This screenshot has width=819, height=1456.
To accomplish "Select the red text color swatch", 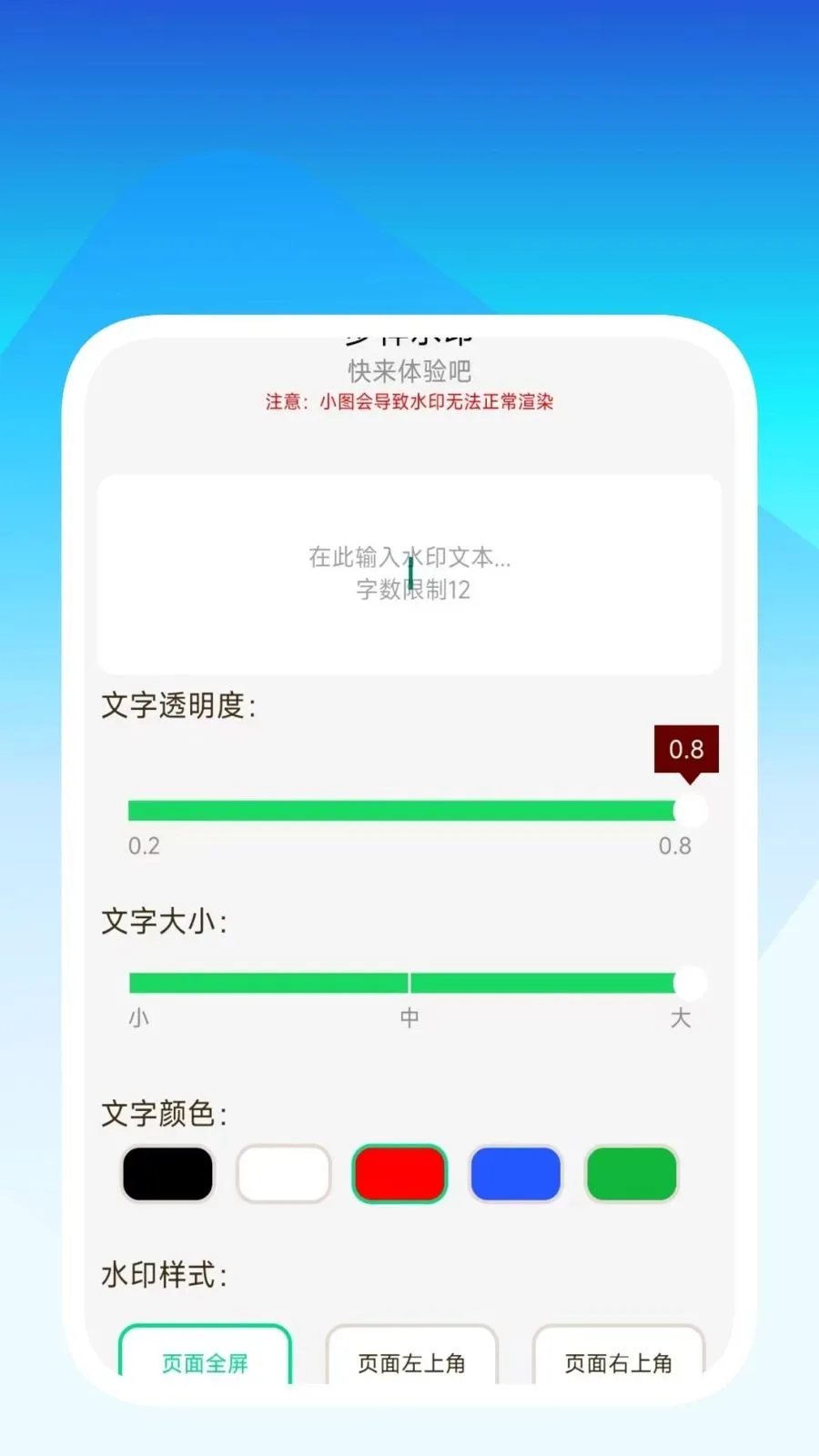I will pyautogui.click(x=399, y=1174).
